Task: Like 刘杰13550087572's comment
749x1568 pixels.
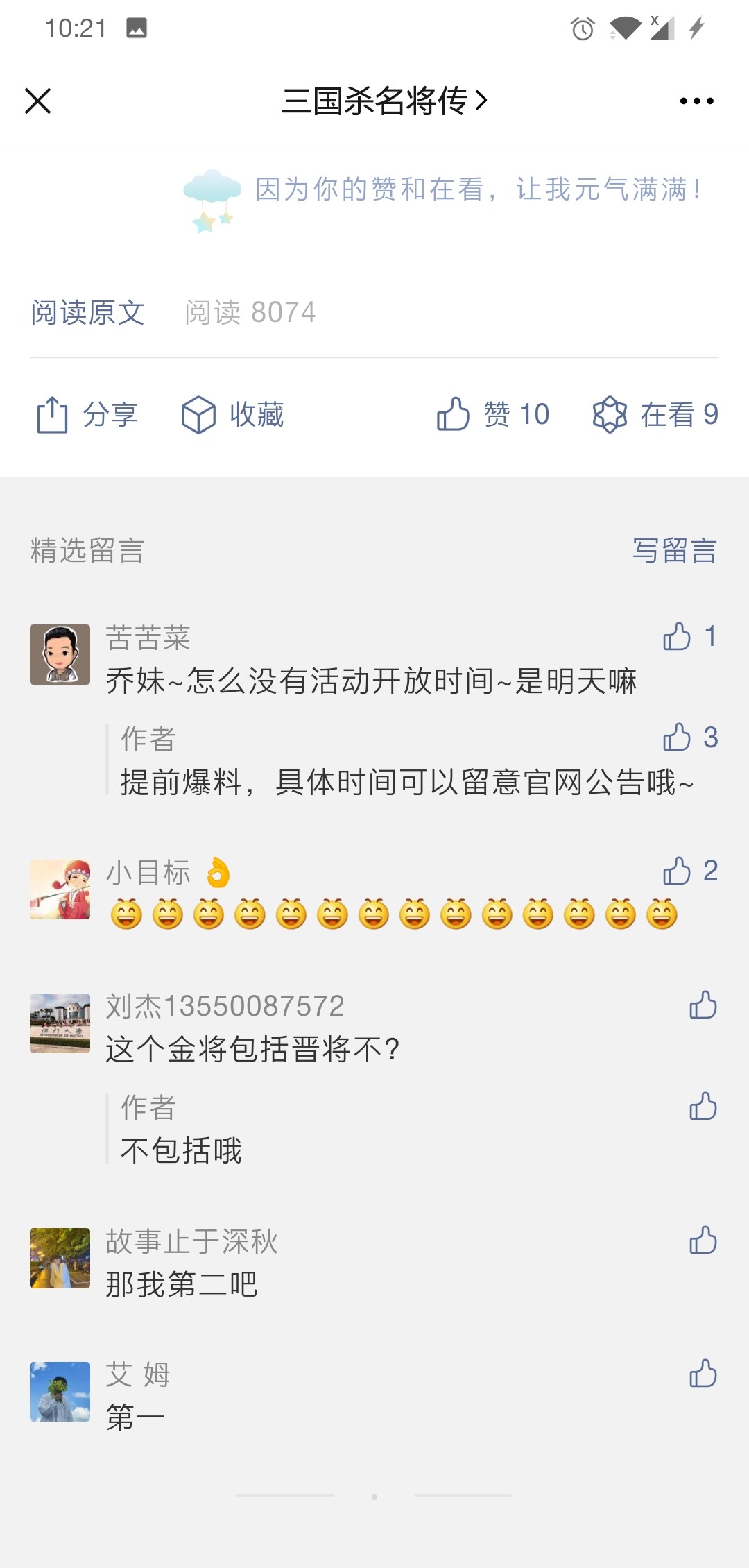Action: [x=703, y=1005]
